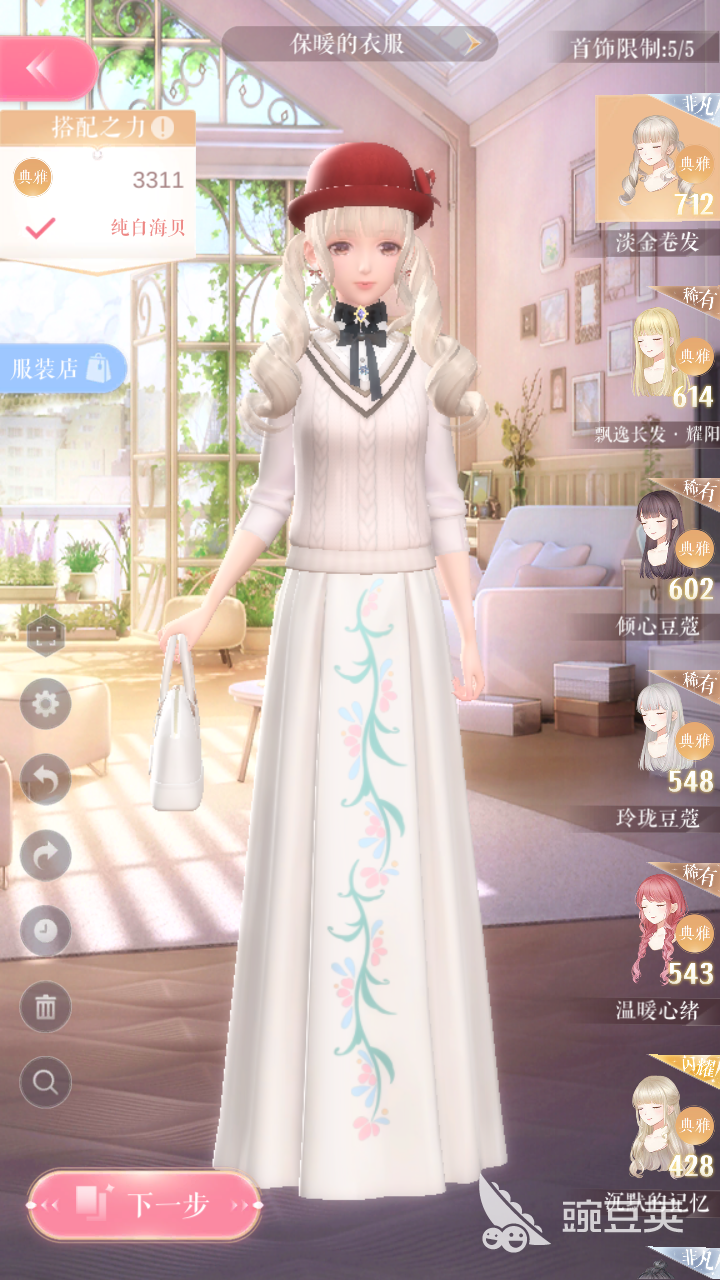Image resolution: width=720 pixels, height=1280 pixels.
Task: Undo the last outfit change
Action: tap(46, 778)
